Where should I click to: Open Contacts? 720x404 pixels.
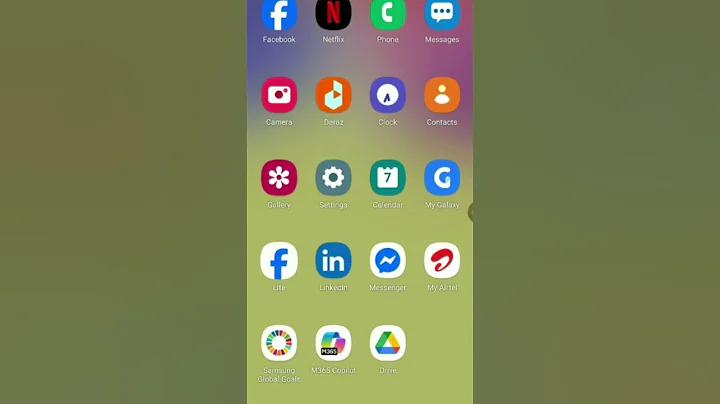[x=442, y=95]
